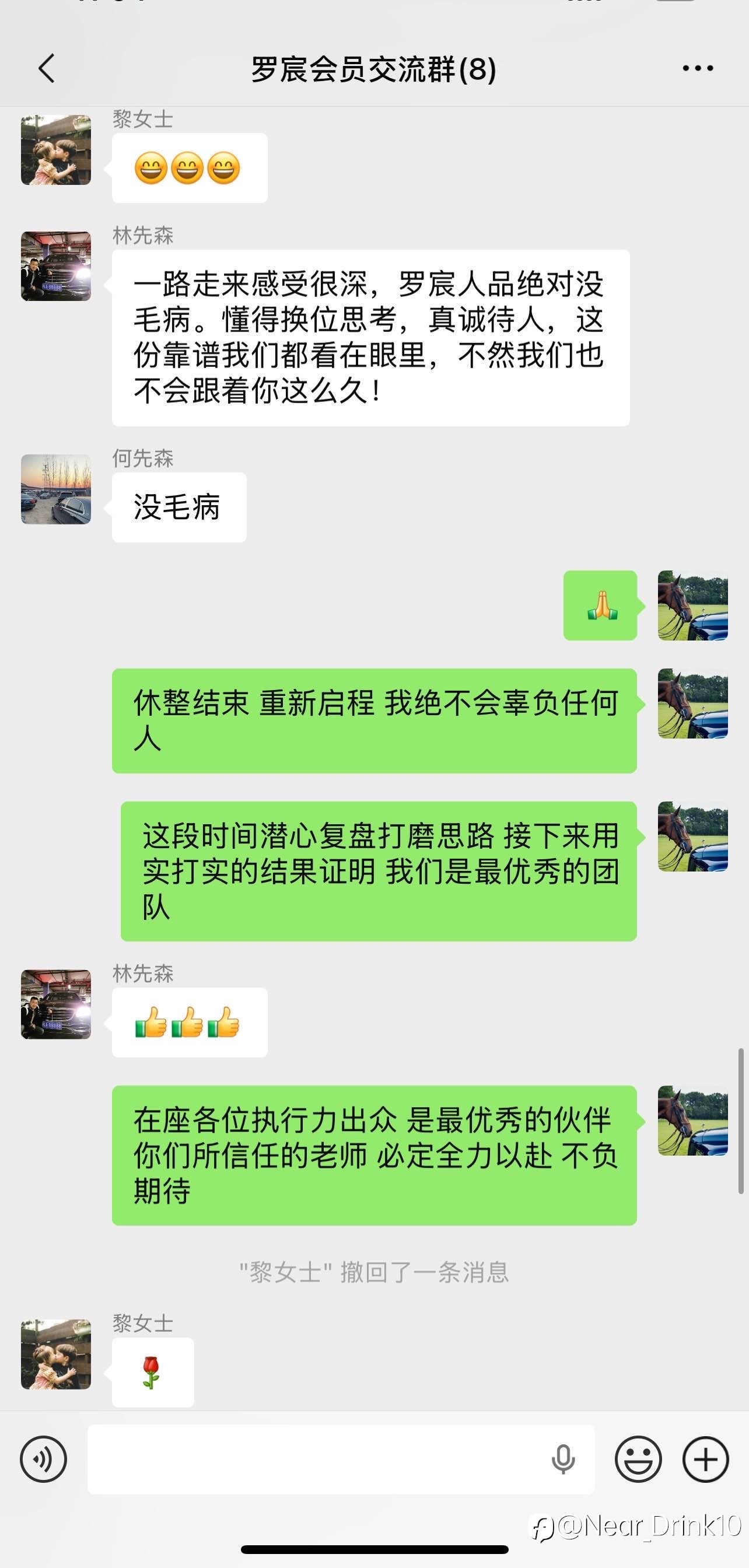Tap 林先森's avatar beside long message
The height and width of the screenshot is (1568, 749).
[x=56, y=266]
